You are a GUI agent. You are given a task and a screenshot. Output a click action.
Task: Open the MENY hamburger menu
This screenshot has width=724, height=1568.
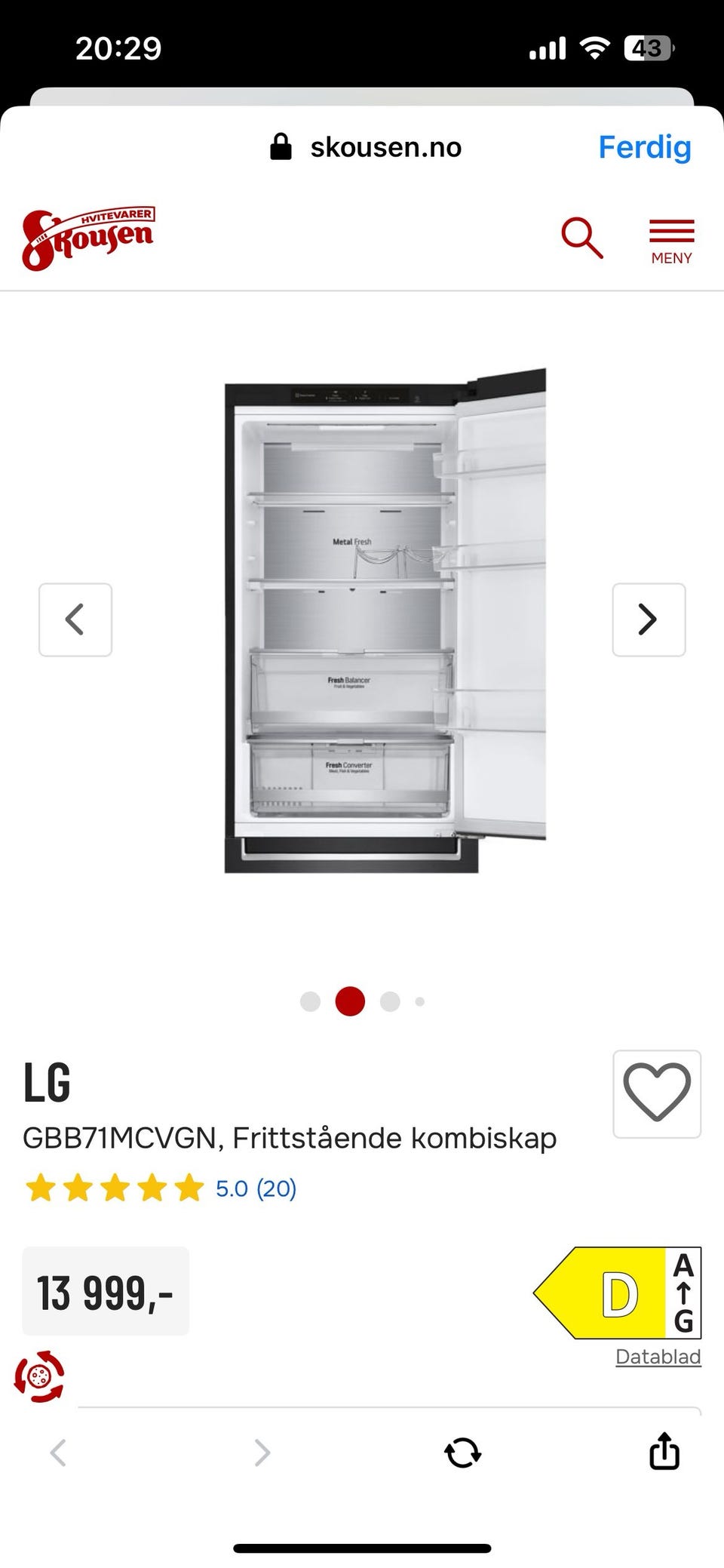671,241
